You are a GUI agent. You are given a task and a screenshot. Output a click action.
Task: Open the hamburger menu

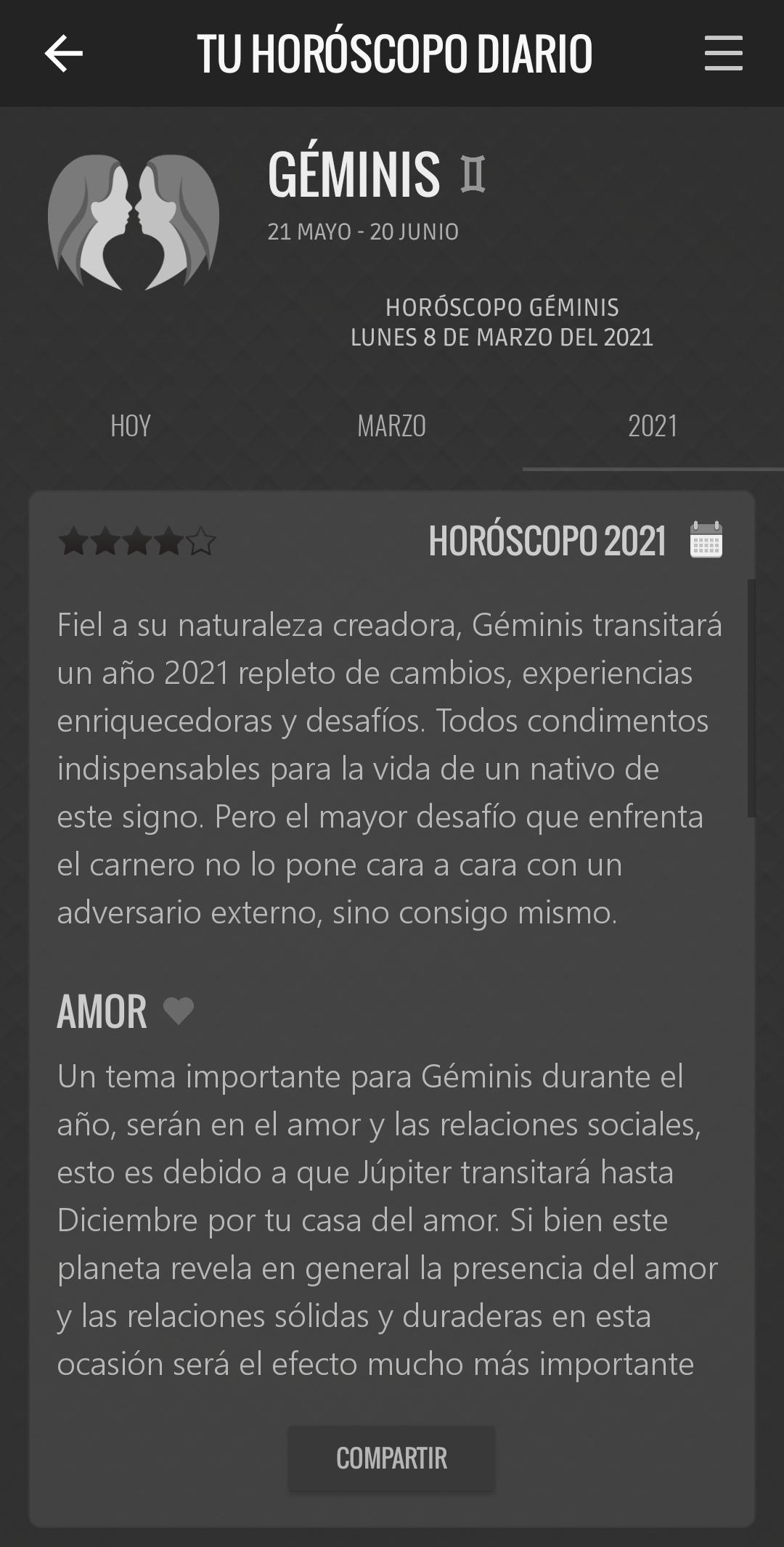point(723,54)
